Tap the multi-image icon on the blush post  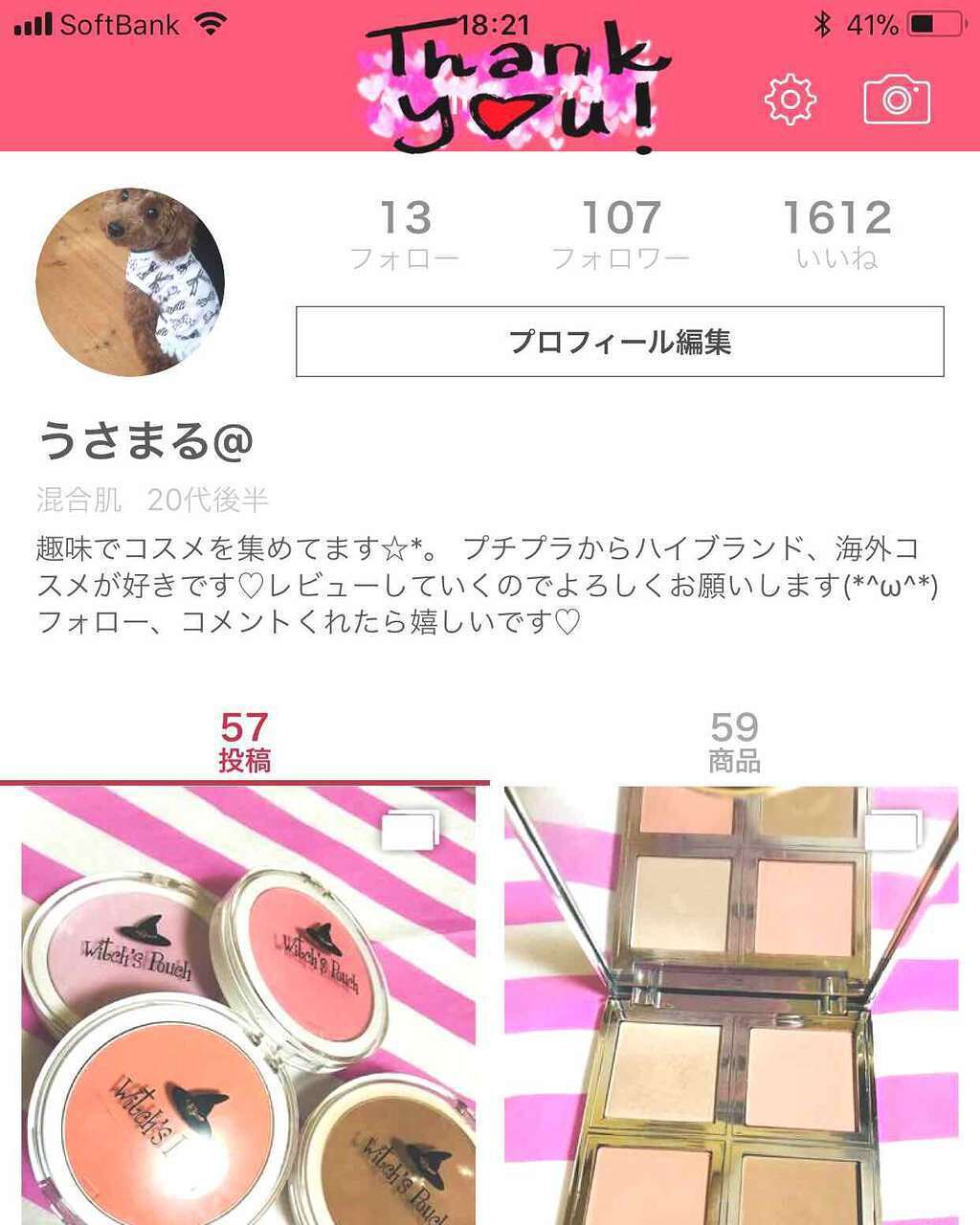tap(412, 829)
